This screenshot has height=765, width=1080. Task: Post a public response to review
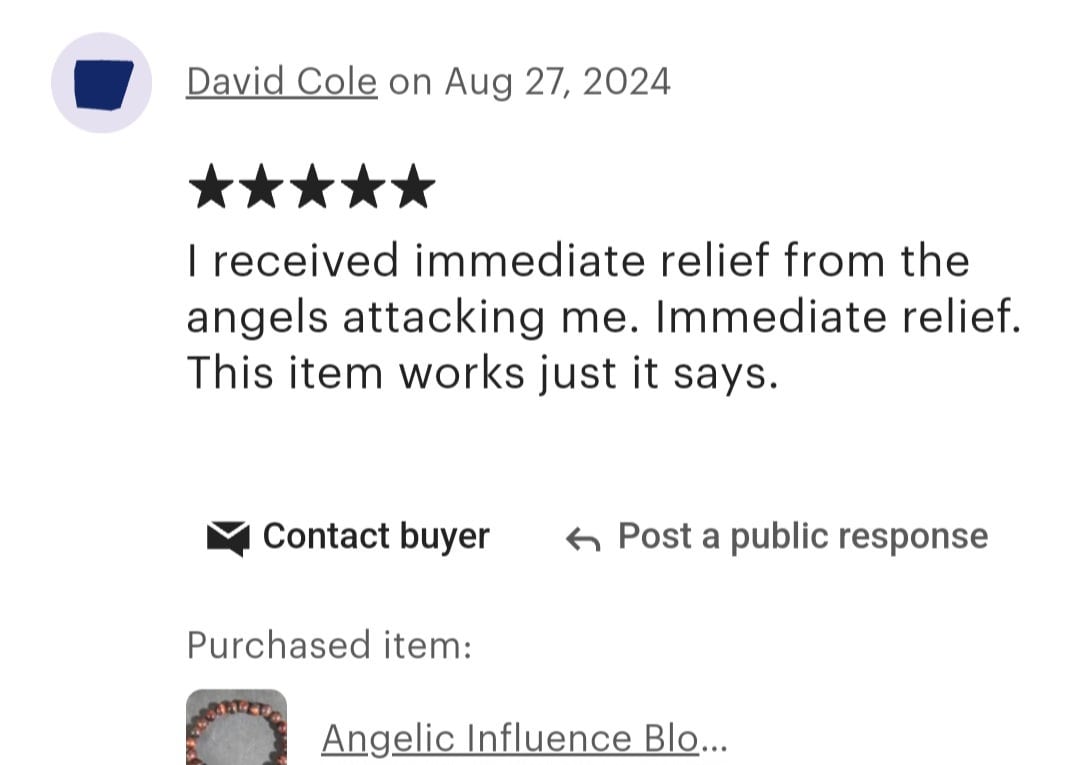(x=777, y=537)
